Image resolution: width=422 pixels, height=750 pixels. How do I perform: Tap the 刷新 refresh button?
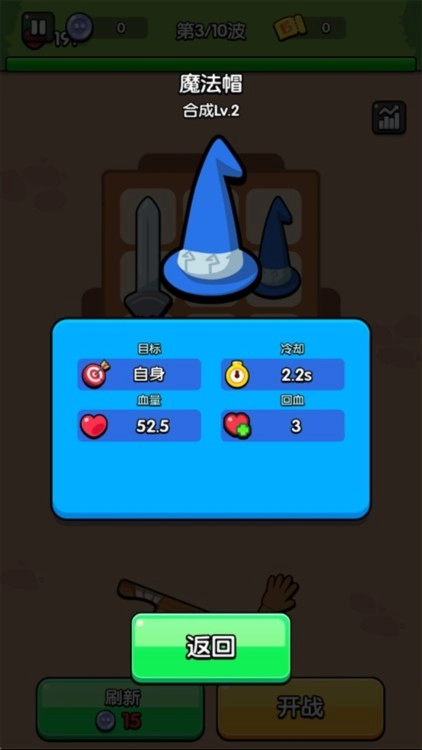[121, 709]
